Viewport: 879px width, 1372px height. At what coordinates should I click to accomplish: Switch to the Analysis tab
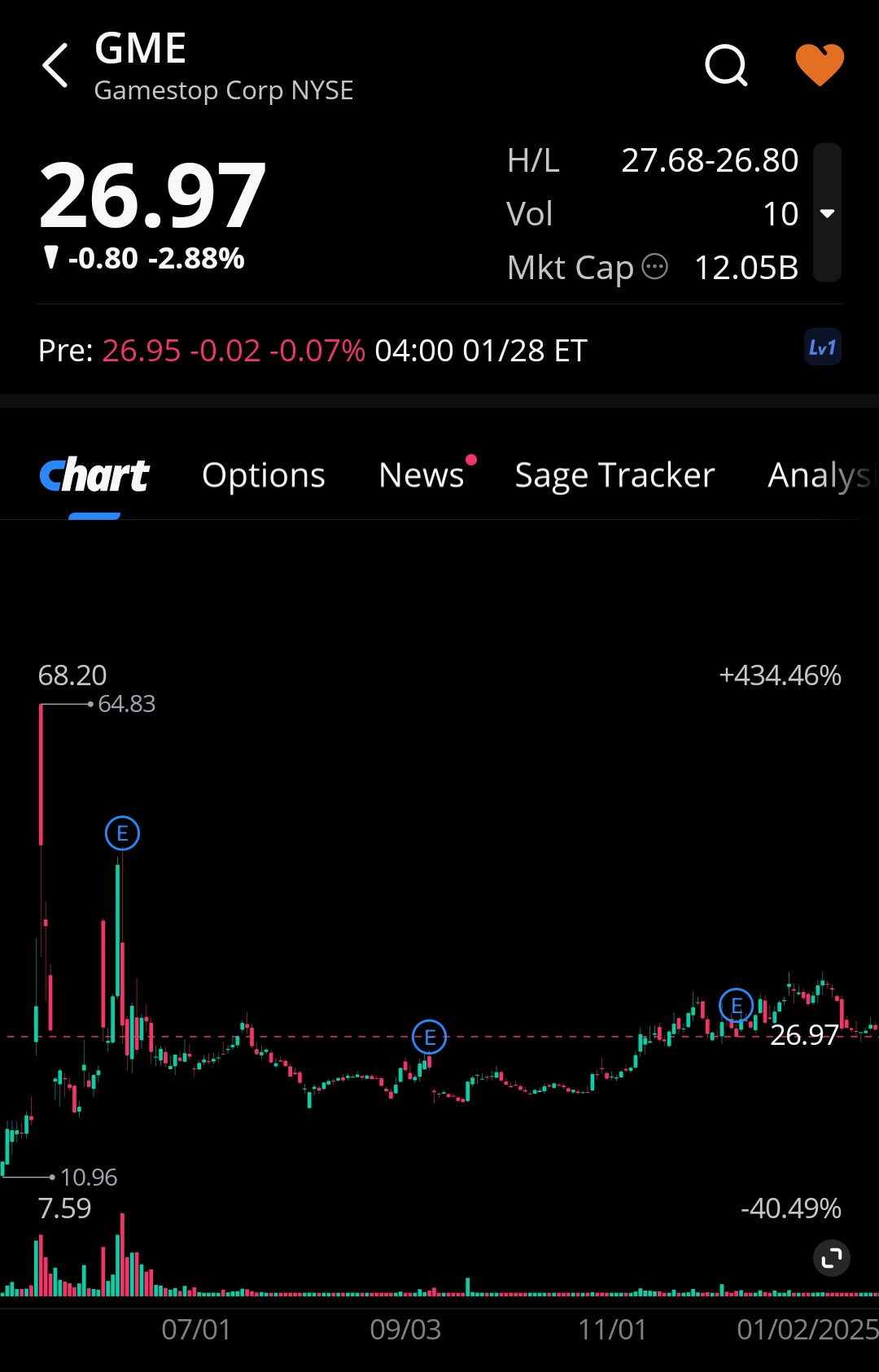click(x=820, y=475)
